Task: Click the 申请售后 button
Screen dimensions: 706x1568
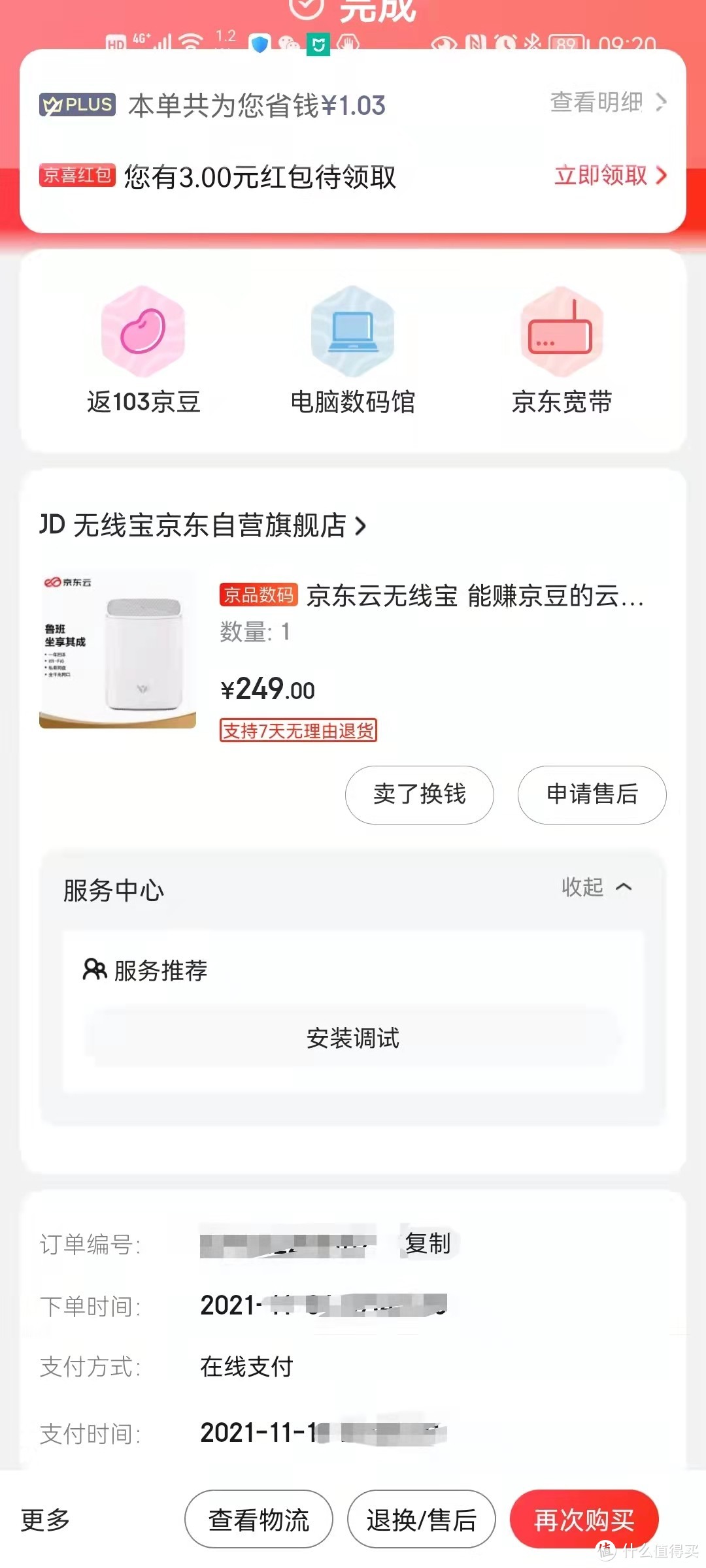Action: (592, 795)
